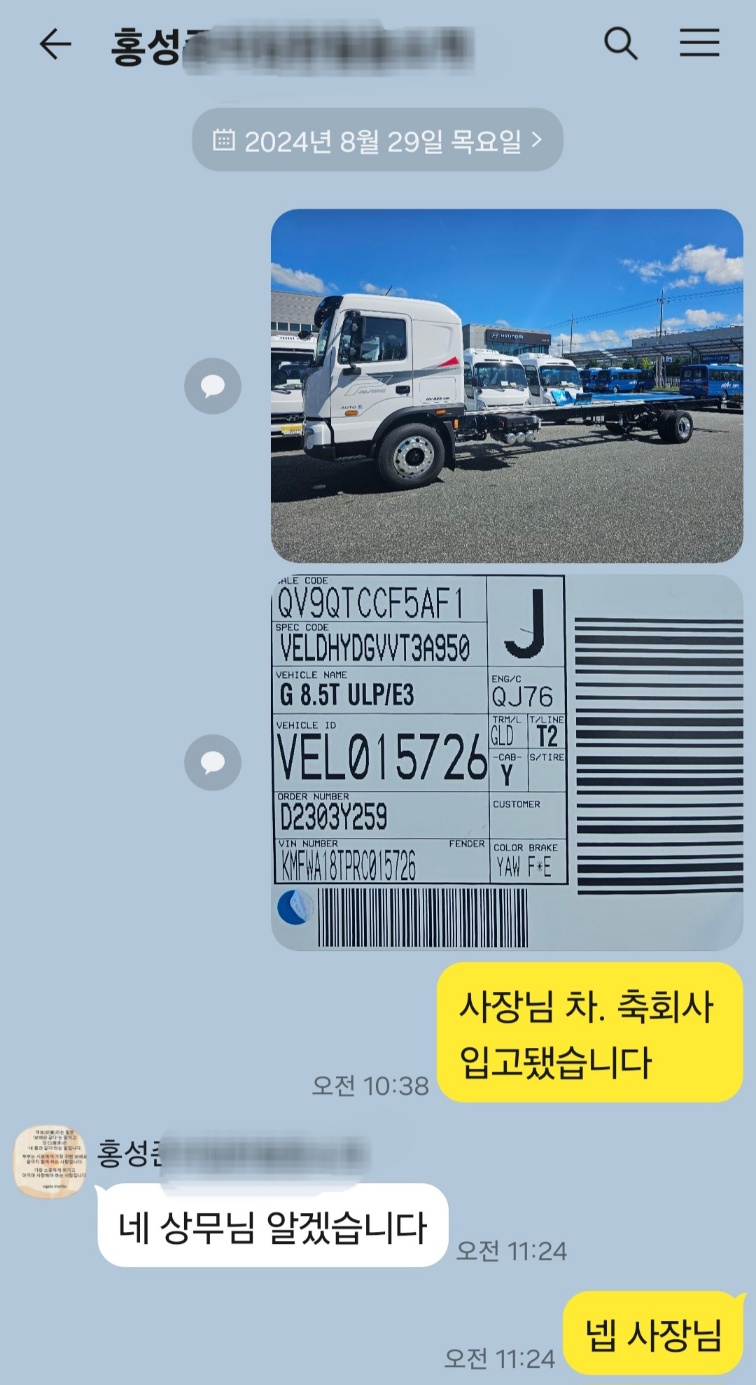Viewport: 756px width, 1385px height.
Task: Open the date picker for 2024년 8월 29일
Action: (x=377, y=140)
